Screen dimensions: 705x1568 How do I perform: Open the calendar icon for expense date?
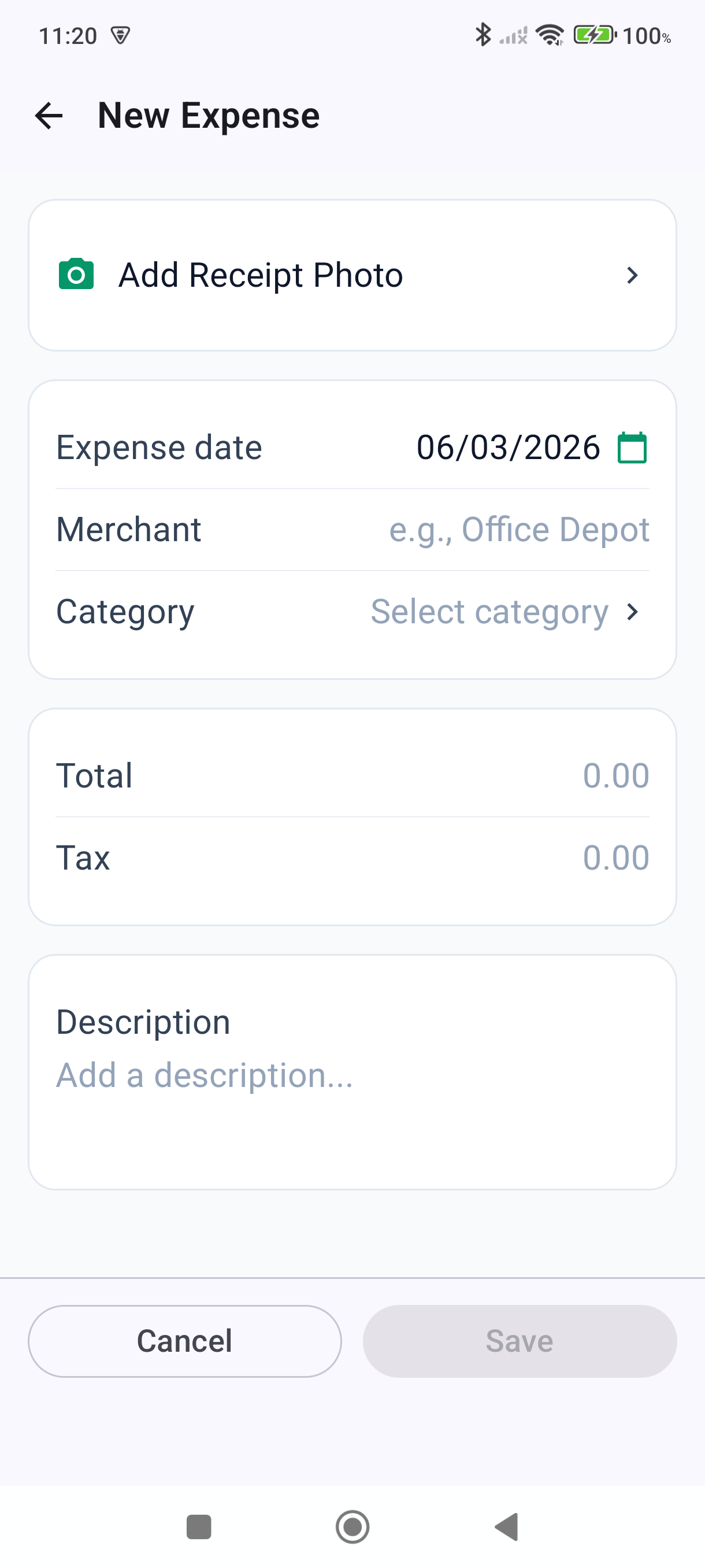(632, 448)
